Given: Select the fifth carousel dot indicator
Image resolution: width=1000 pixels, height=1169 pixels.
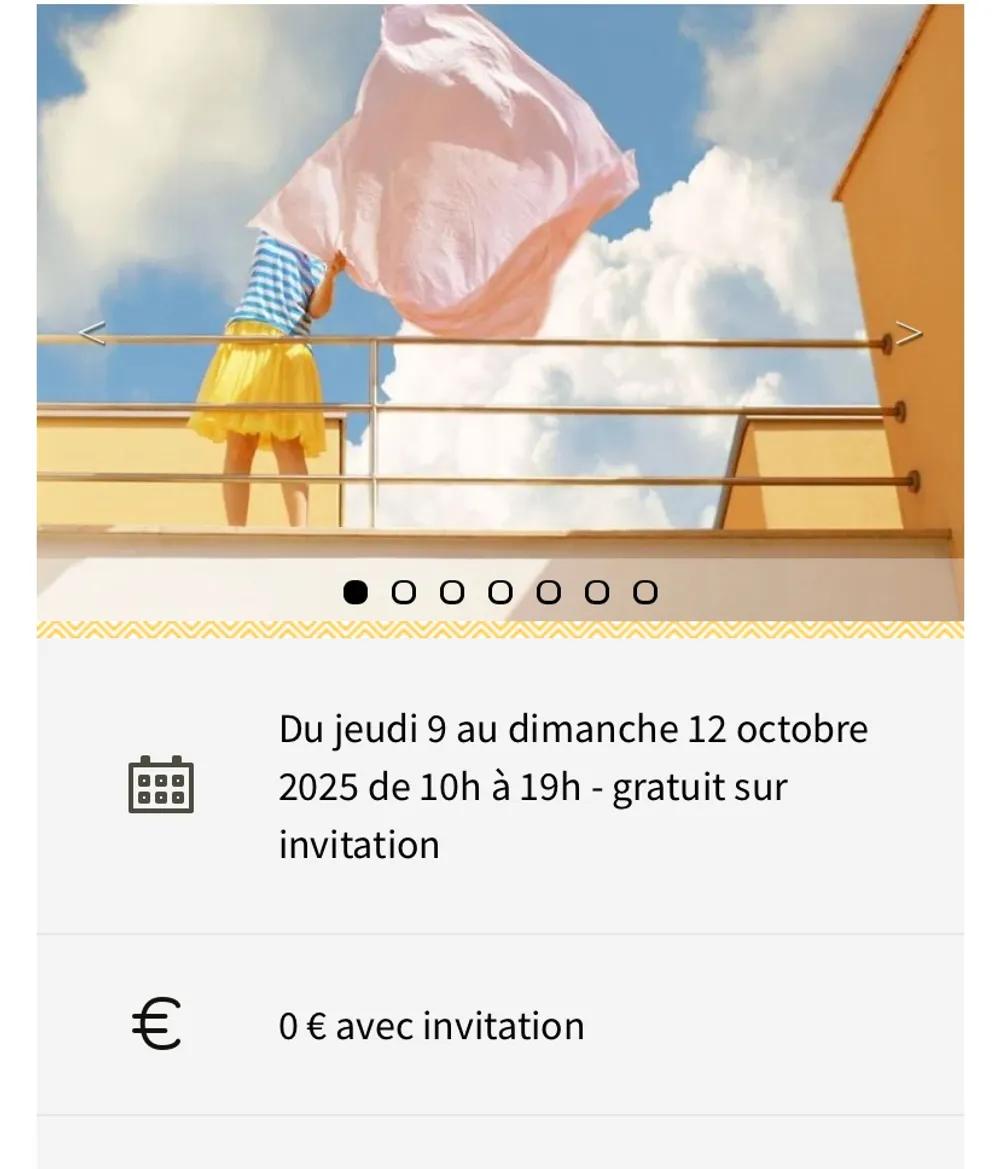Looking at the screenshot, I should (x=549, y=591).
